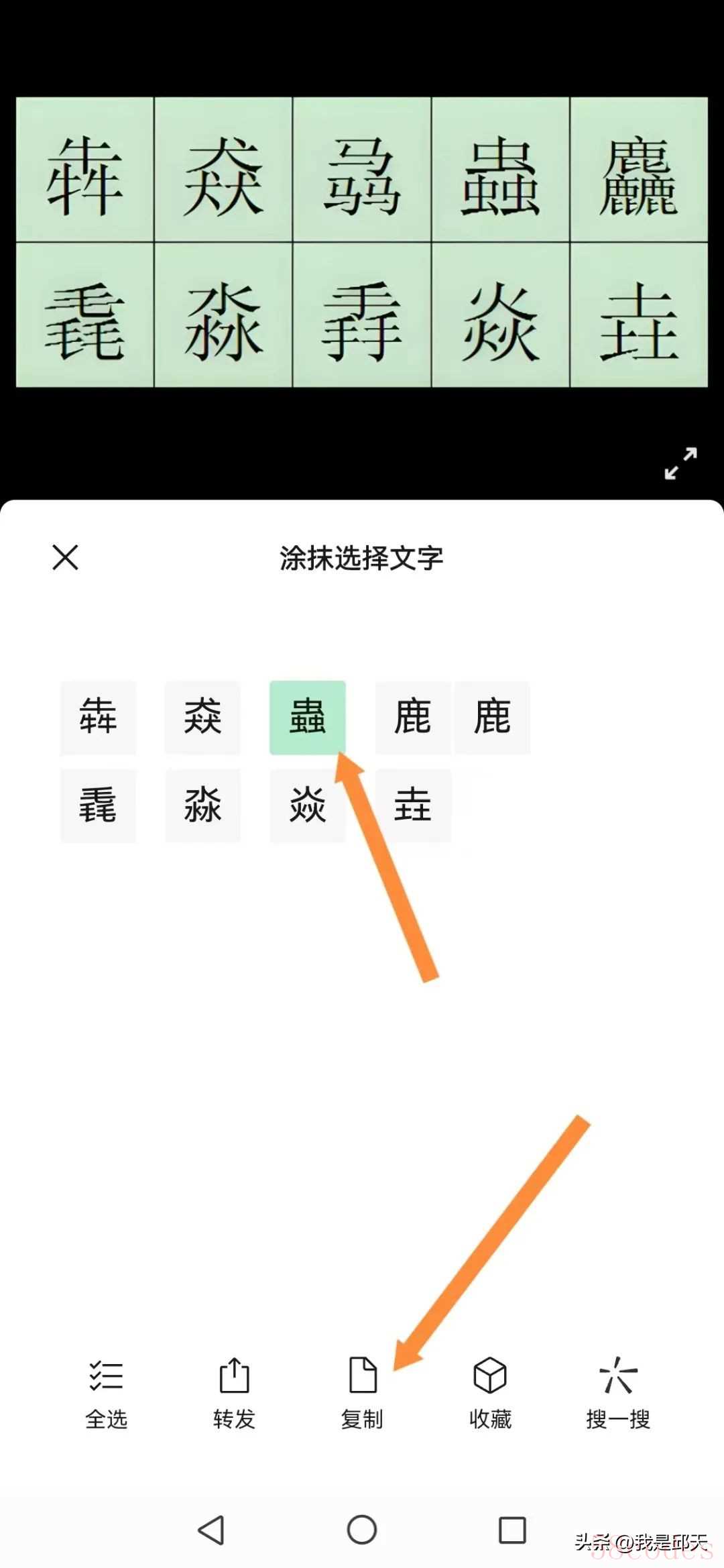The width and height of the screenshot is (724, 1568).
Task: Expand the image to full screen
Action: click(x=680, y=463)
